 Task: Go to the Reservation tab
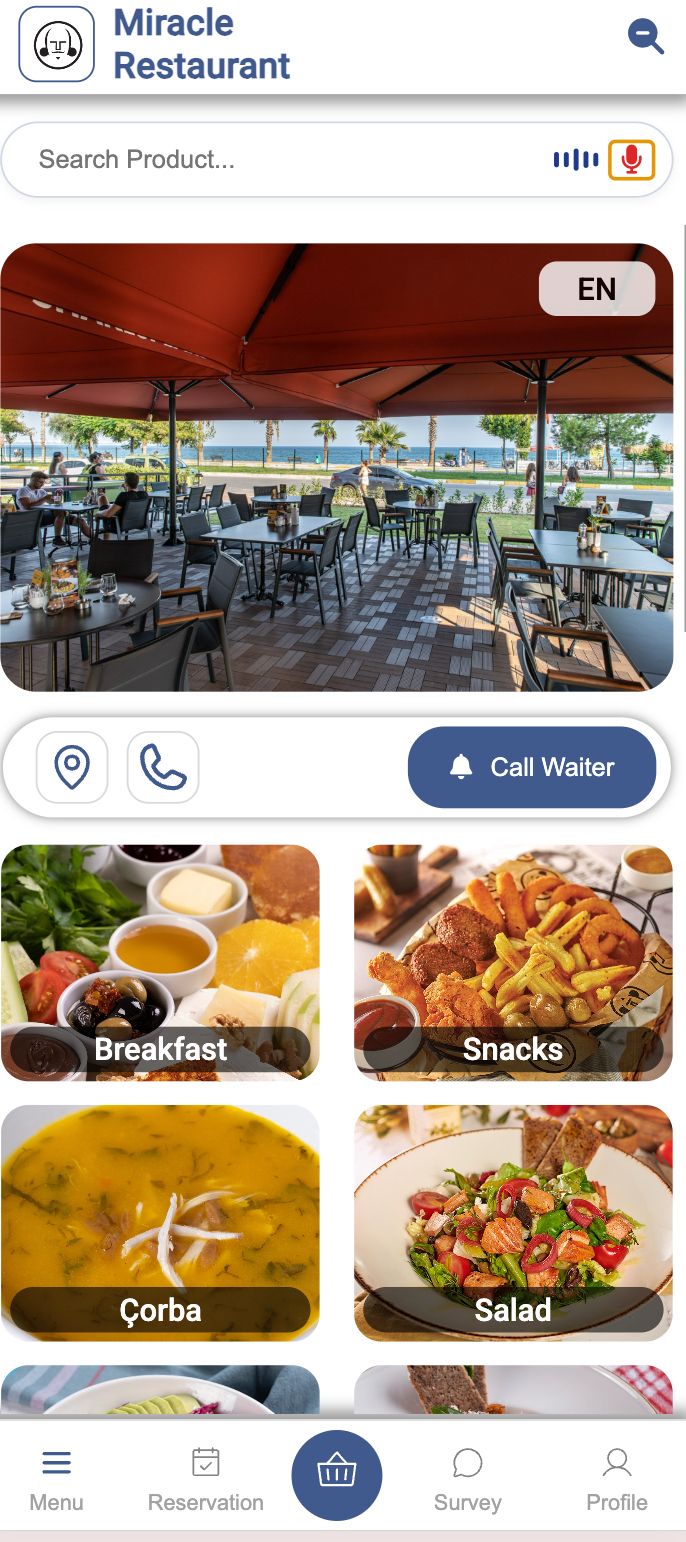(206, 1478)
